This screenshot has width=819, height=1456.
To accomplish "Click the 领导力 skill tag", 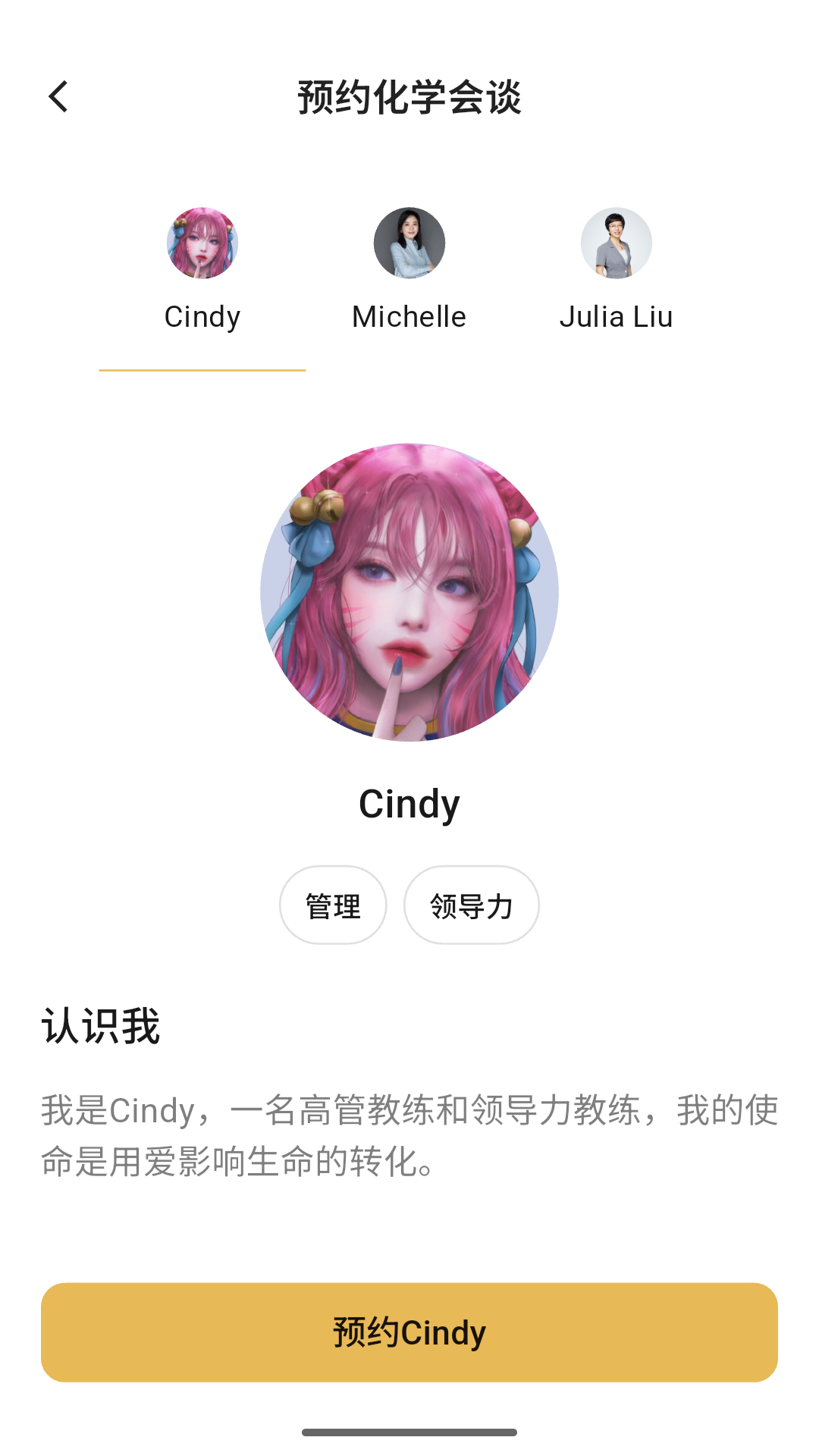I will (x=471, y=905).
